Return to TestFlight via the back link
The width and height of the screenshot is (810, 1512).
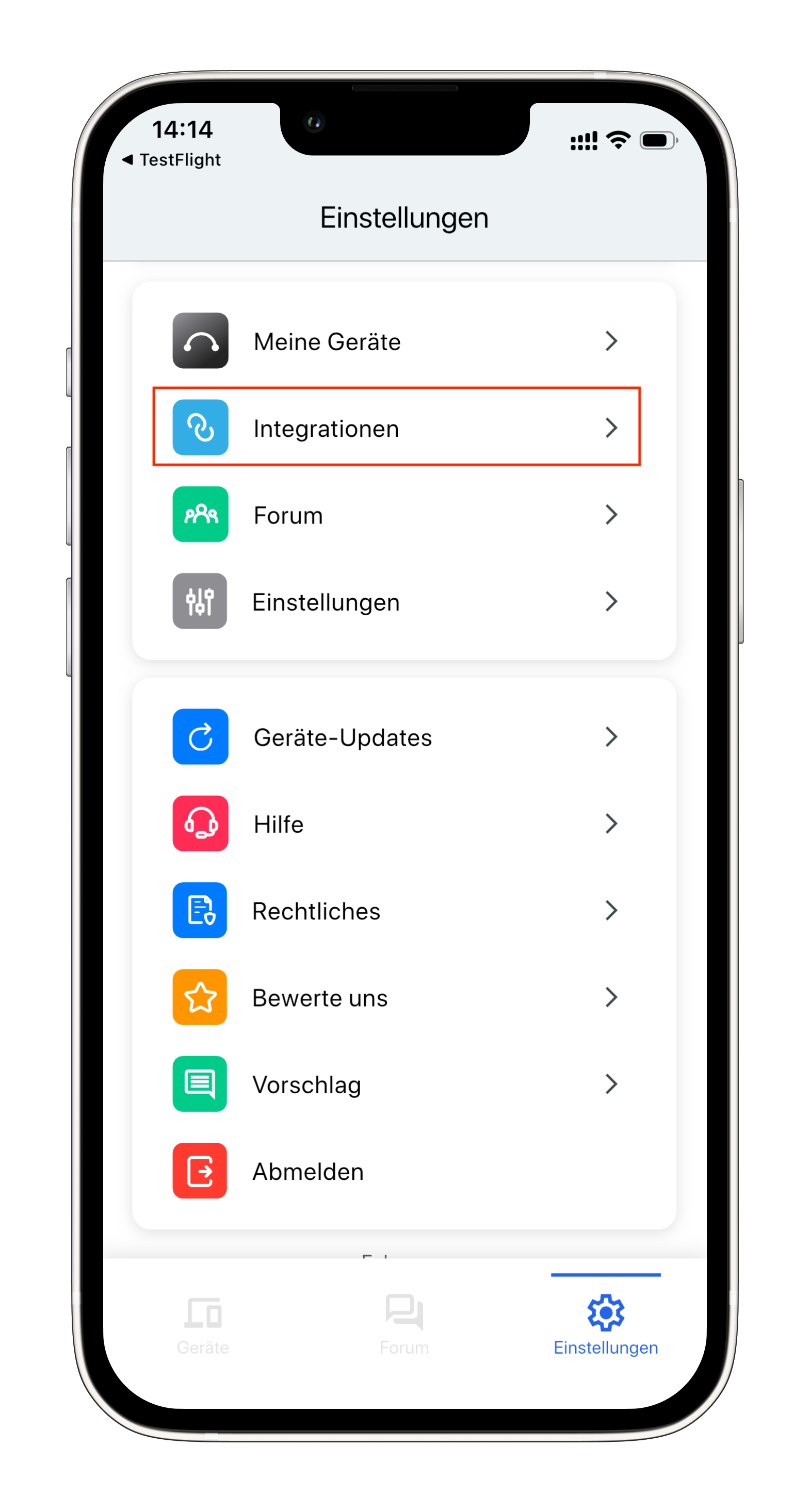click(x=171, y=160)
